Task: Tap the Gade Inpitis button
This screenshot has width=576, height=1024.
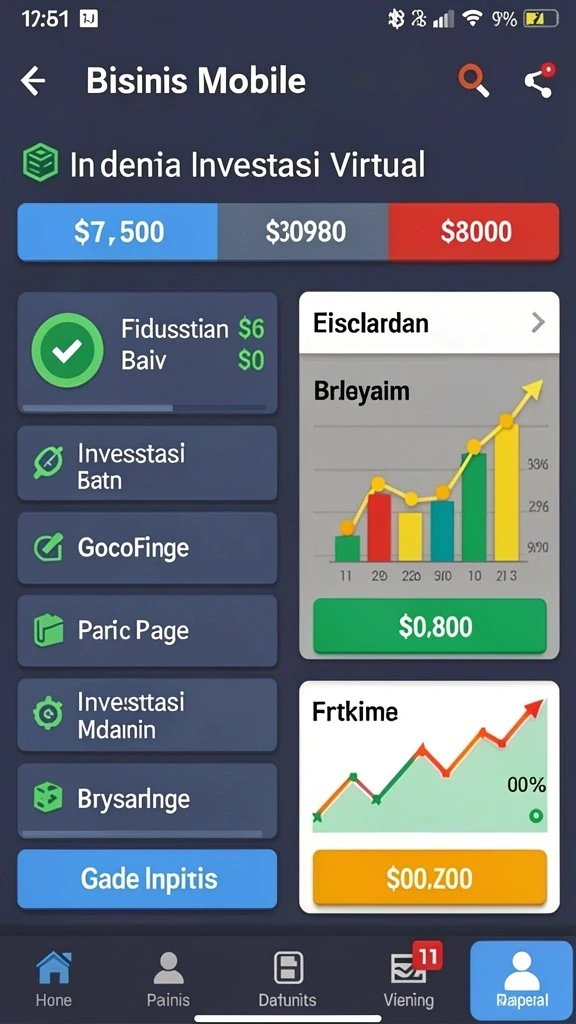Action: (148, 878)
